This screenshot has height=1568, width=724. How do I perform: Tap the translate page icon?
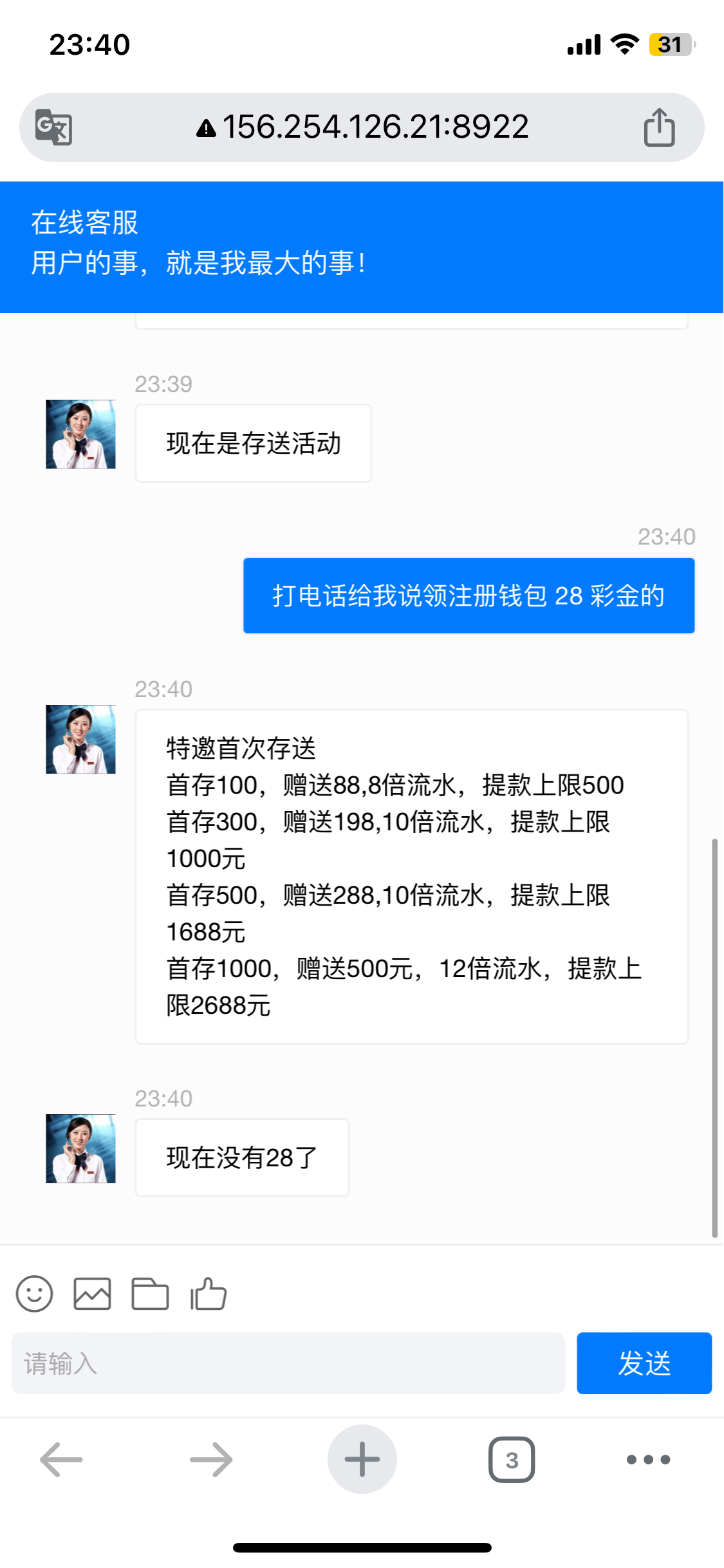click(x=53, y=127)
